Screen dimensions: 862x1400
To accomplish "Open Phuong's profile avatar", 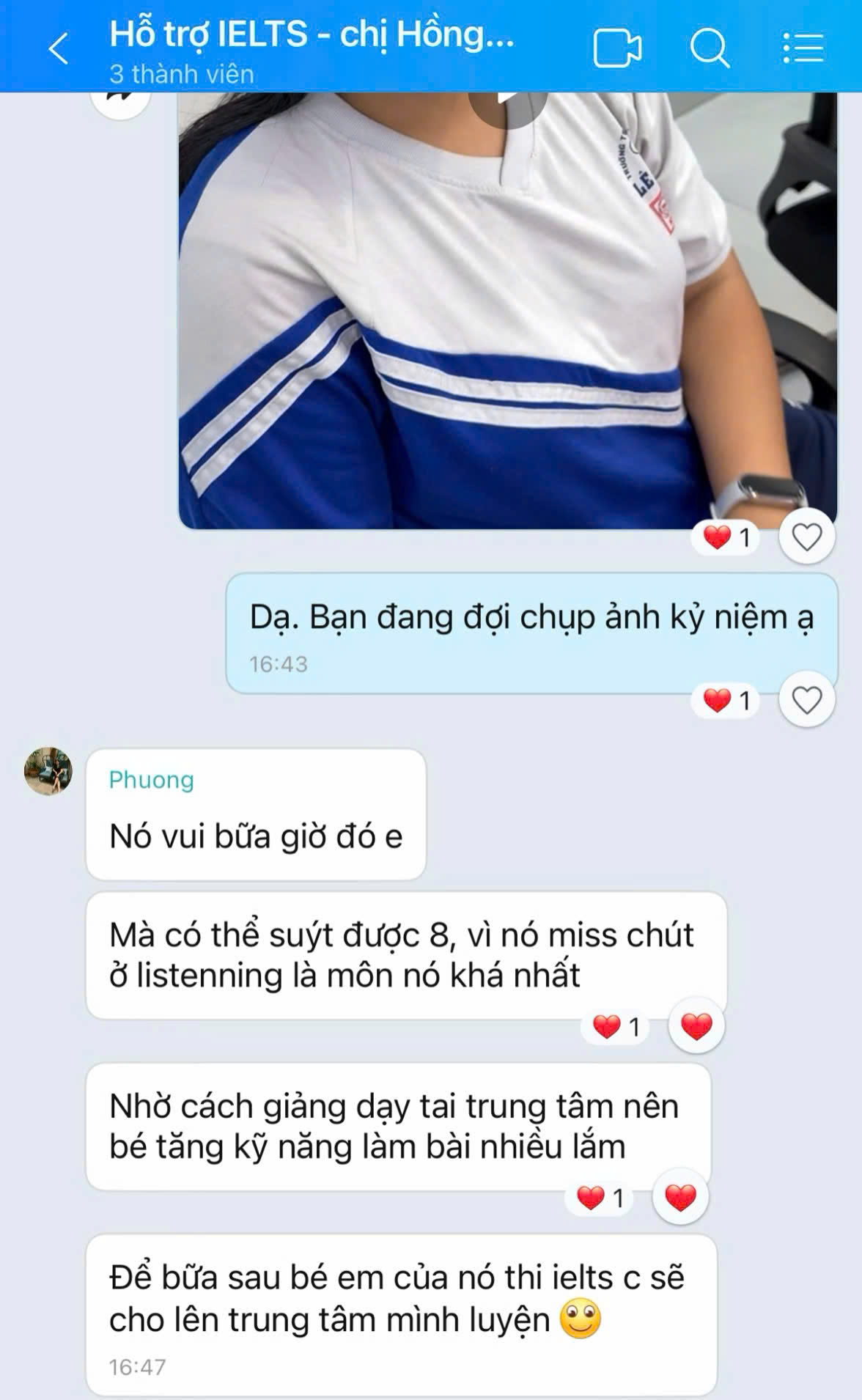I will point(48,771).
